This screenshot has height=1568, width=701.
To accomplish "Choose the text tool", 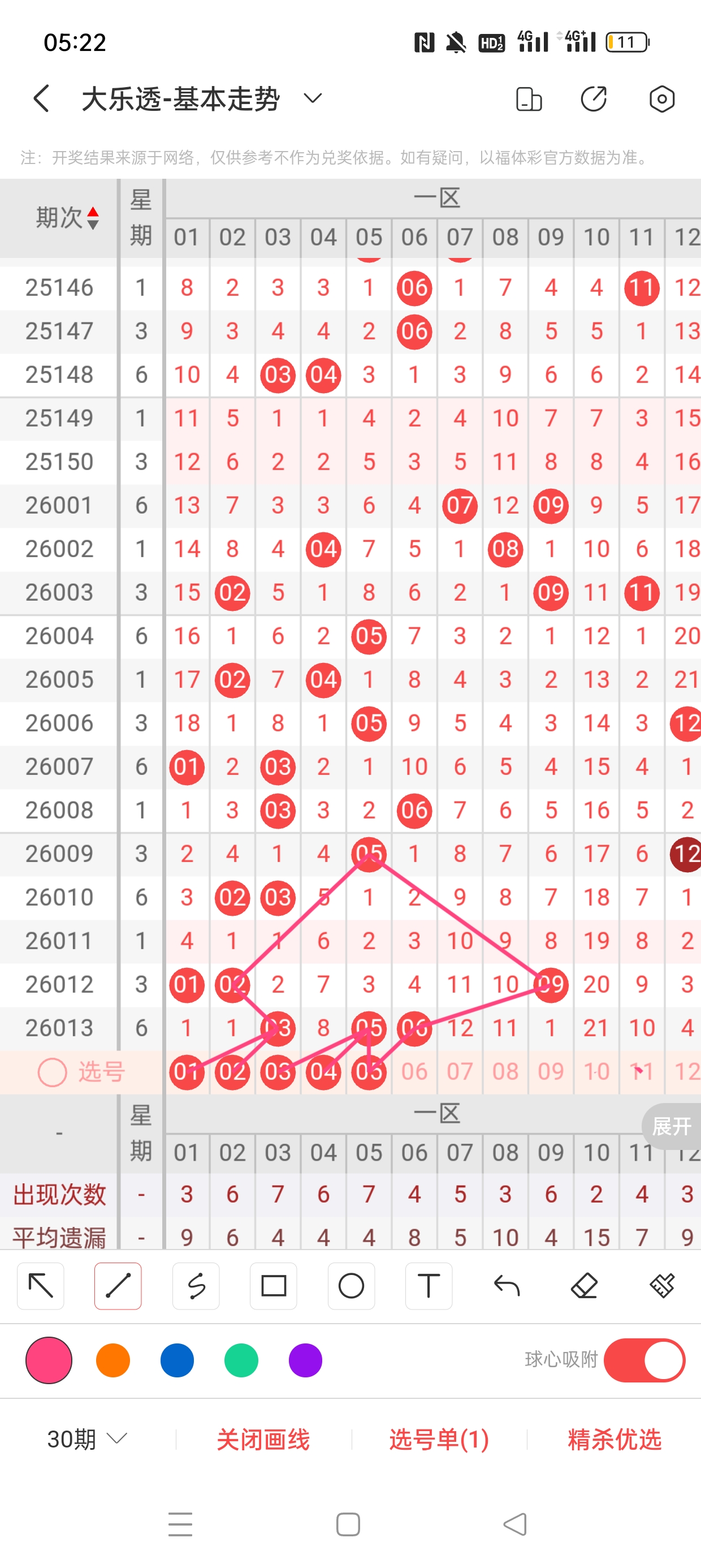I will pos(429,1286).
